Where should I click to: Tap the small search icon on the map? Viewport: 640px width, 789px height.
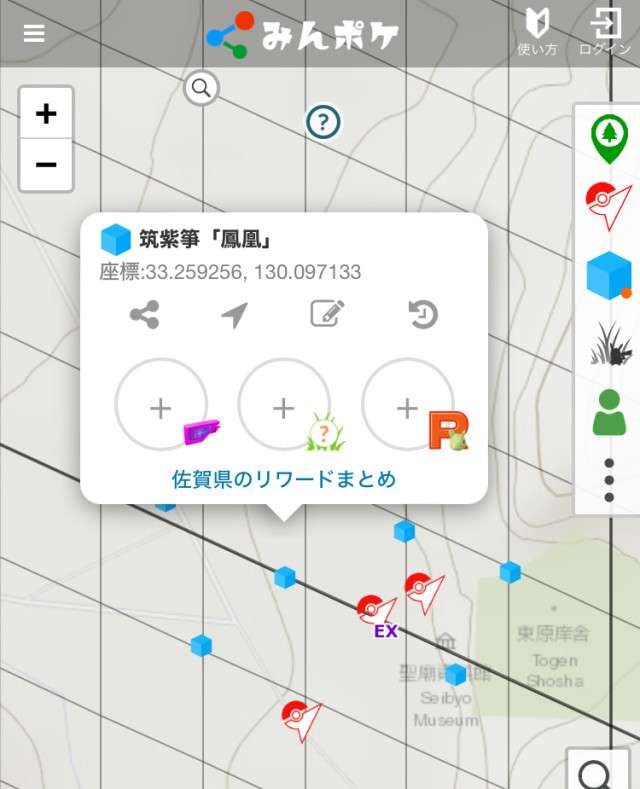(201, 88)
